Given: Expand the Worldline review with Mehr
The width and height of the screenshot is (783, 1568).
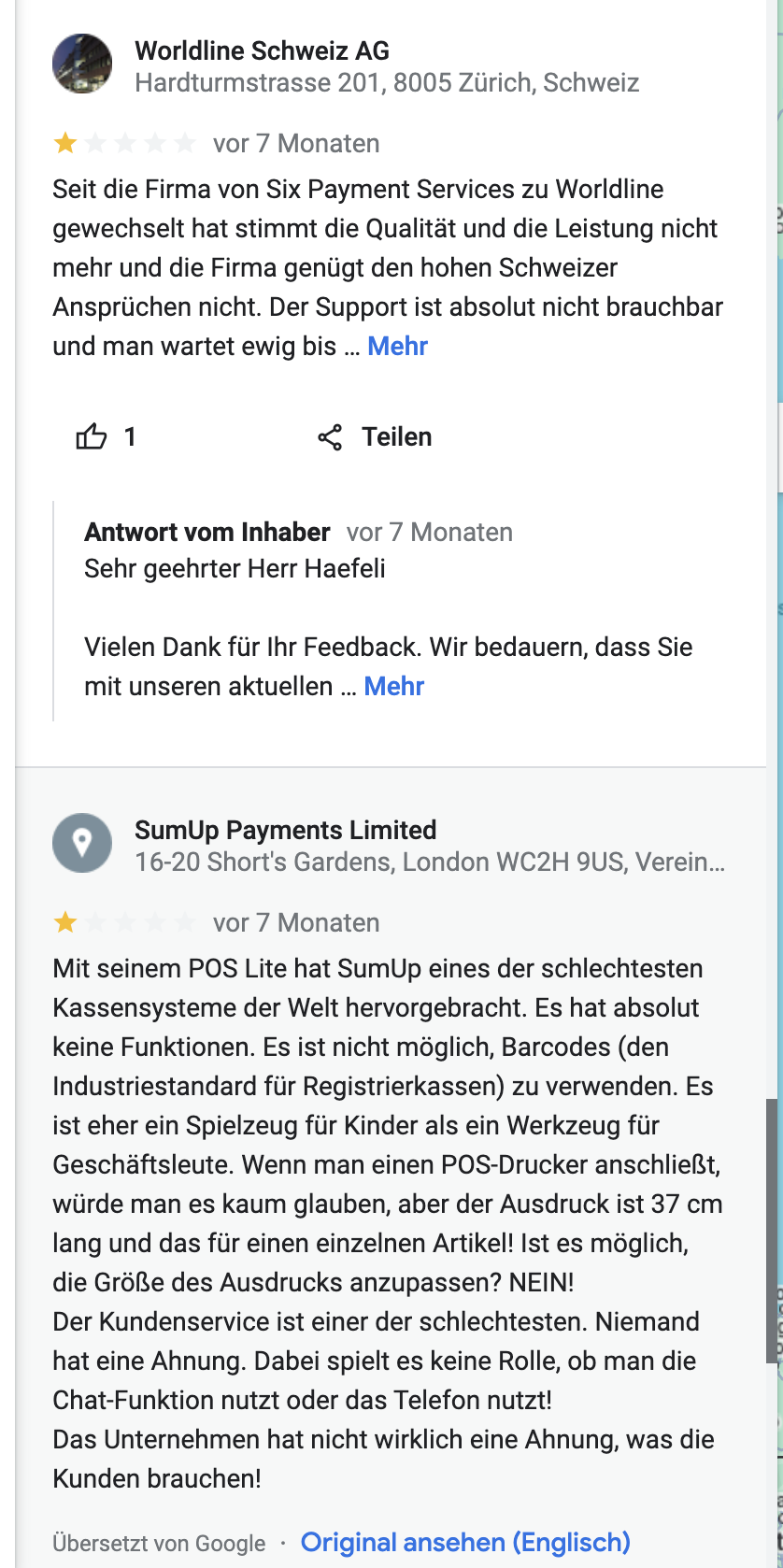Looking at the screenshot, I should pyautogui.click(x=397, y=346).
